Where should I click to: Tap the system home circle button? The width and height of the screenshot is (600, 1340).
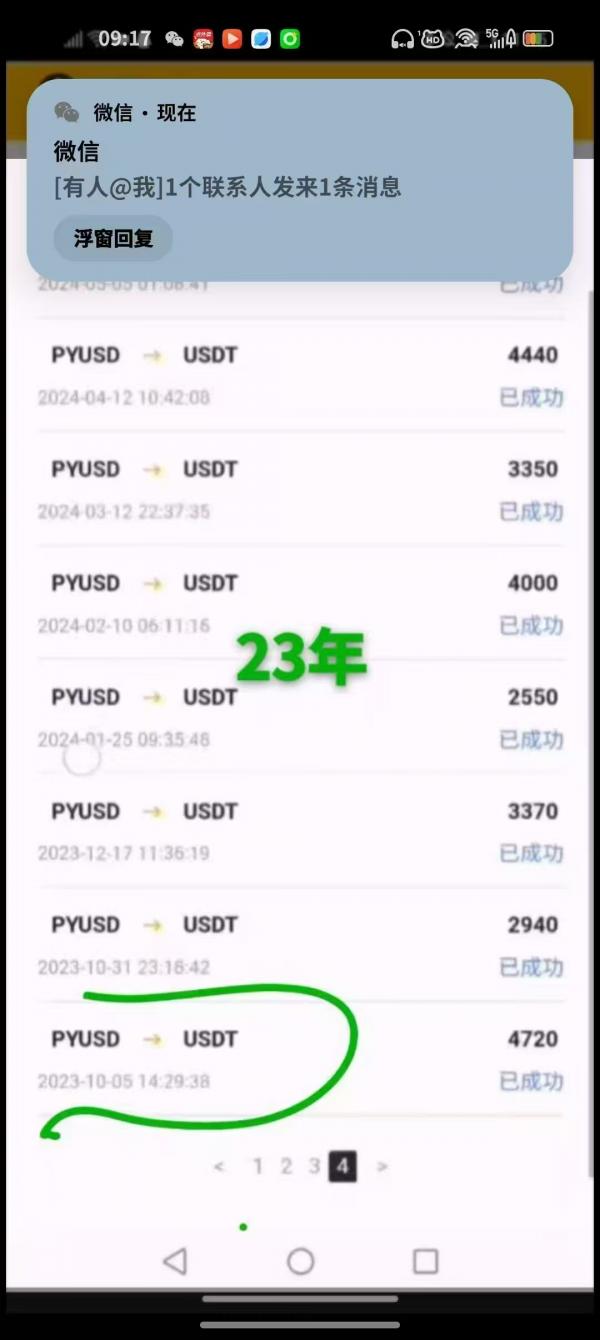(300, 1261)
